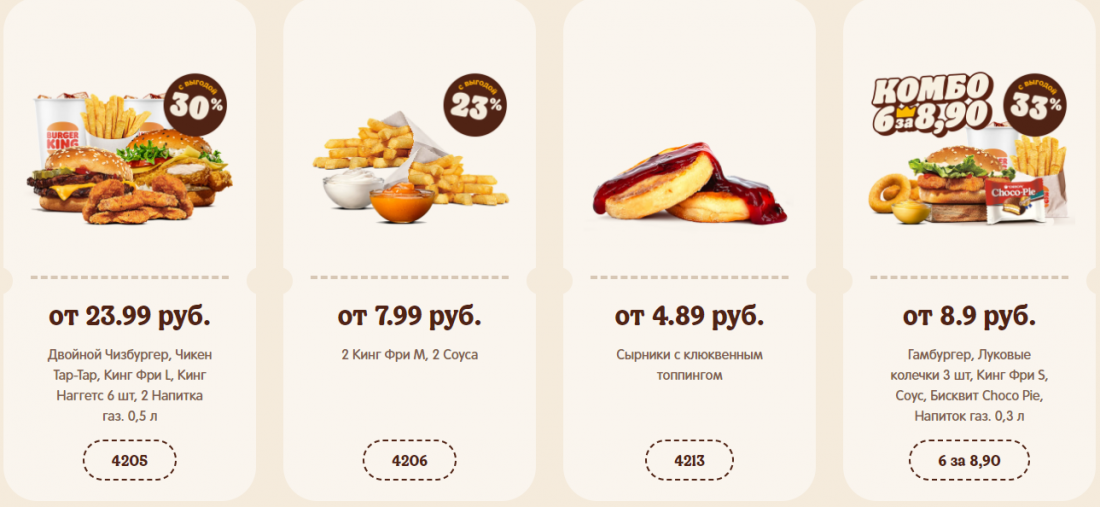Choose coupon code 4213

689,460
